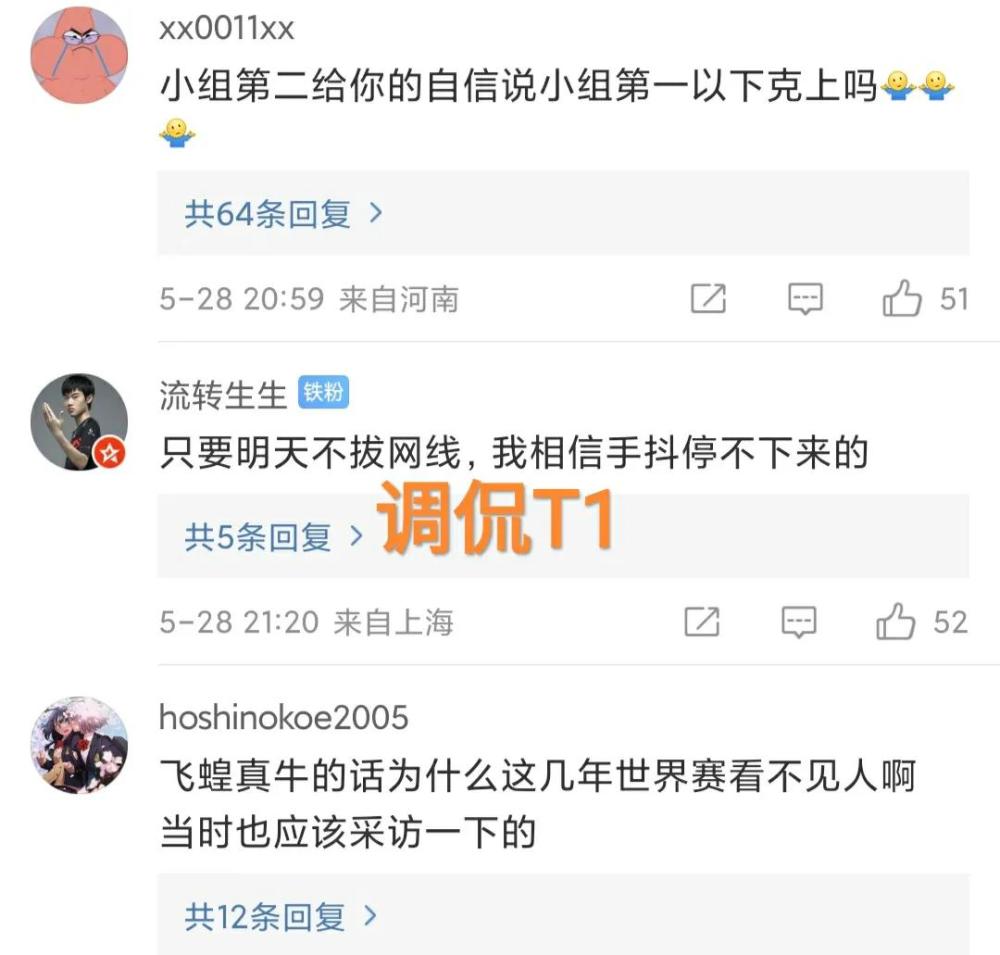The width and height of the screenshot is (1000, 955).
Task: Expand the 64 replies under xx0011xx's comment
Action: click(x=283, y=213)
